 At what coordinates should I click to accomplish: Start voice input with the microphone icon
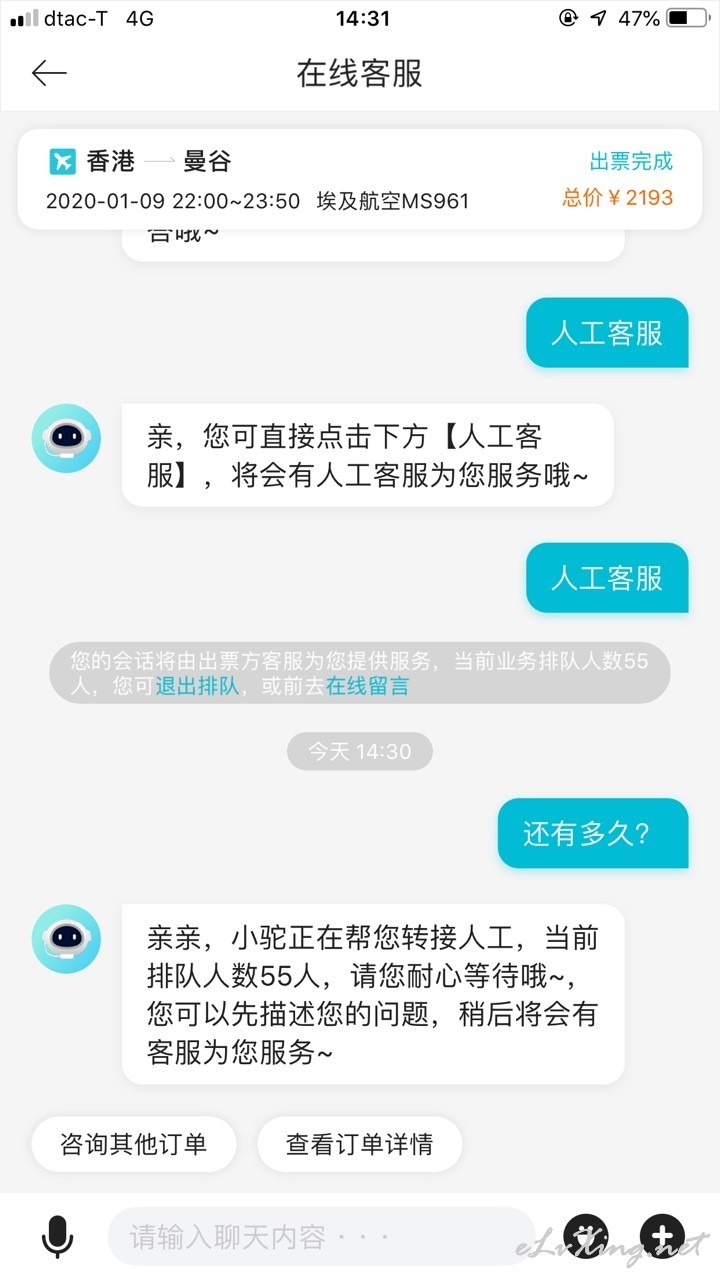tap(57, 1237)
